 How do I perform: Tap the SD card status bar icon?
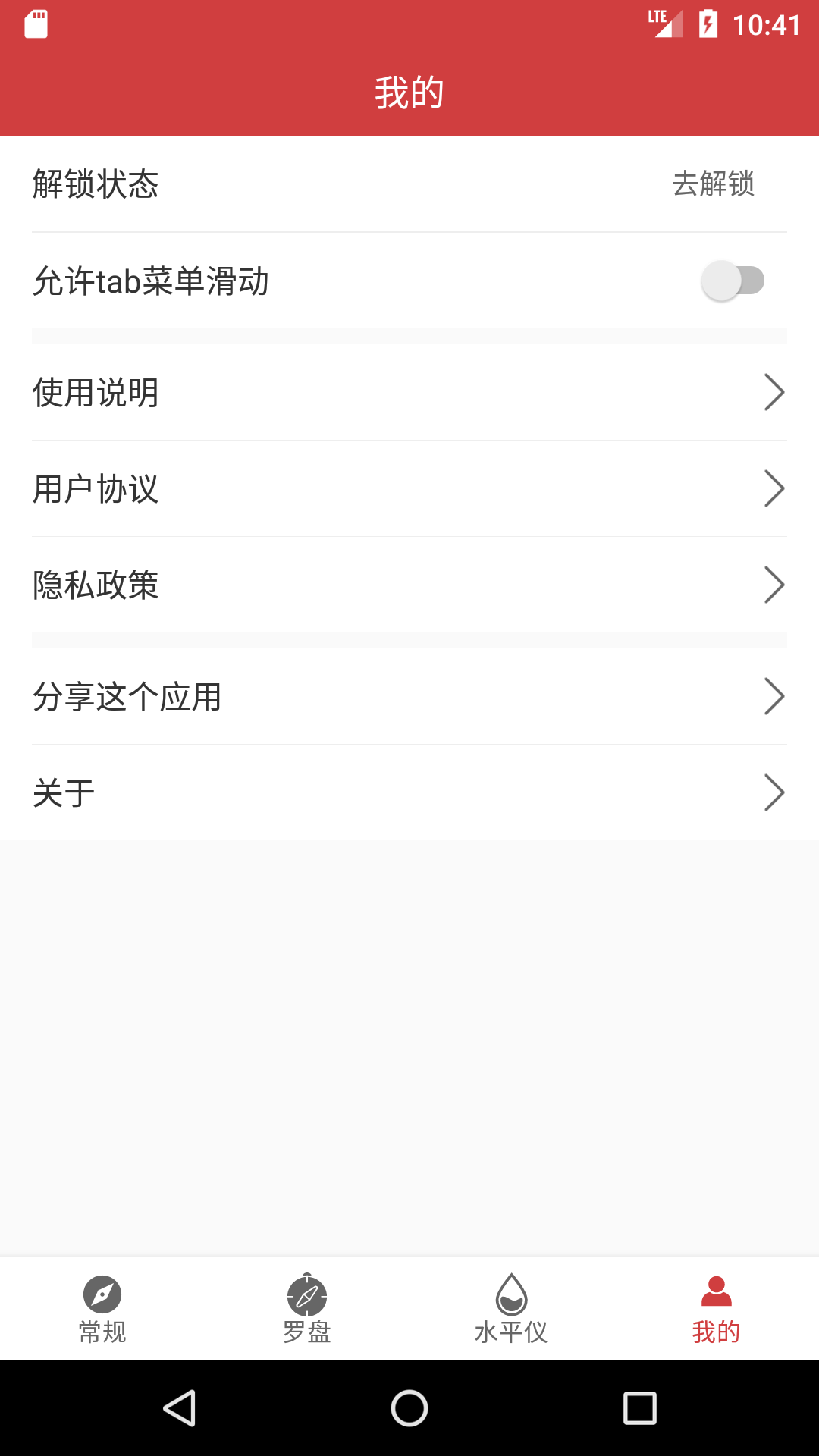(x=36, y=24)
